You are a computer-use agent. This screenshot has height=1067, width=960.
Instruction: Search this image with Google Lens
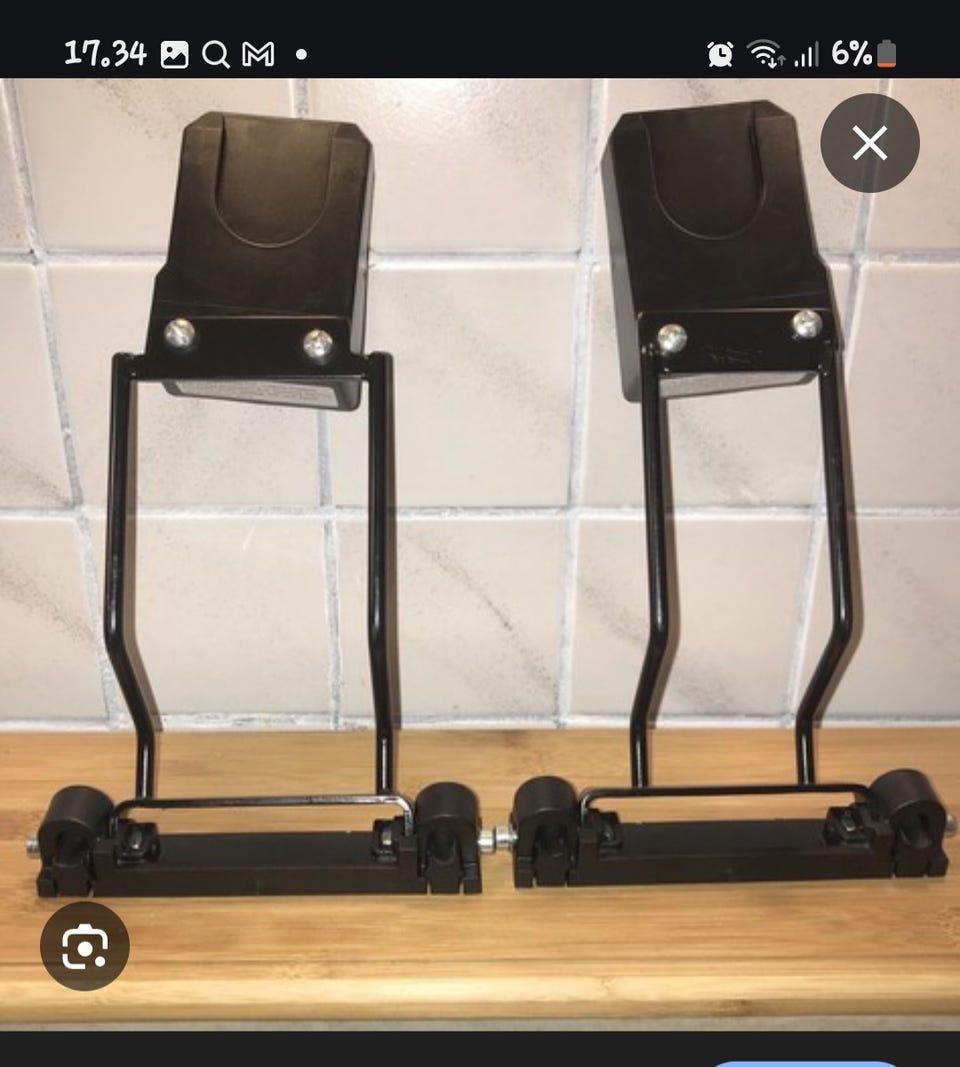click(85, 946)
